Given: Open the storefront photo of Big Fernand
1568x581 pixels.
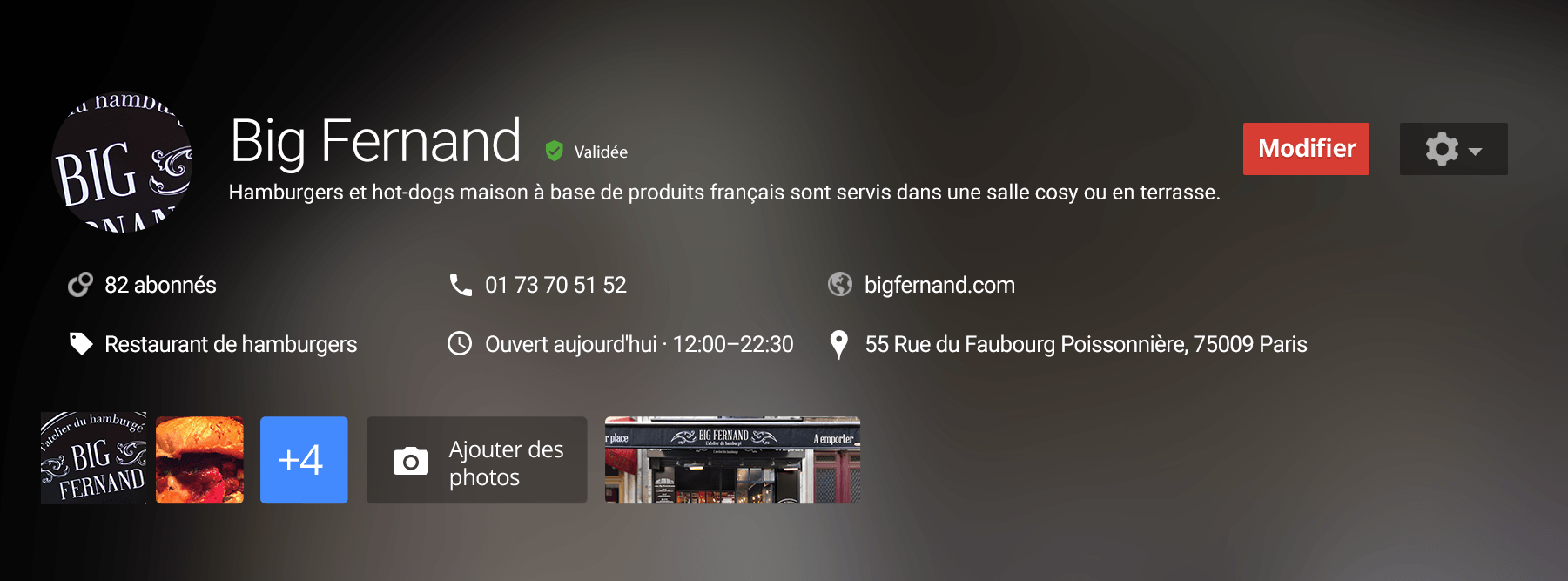Looking at the screenshot, I should [x=732, y=460].
